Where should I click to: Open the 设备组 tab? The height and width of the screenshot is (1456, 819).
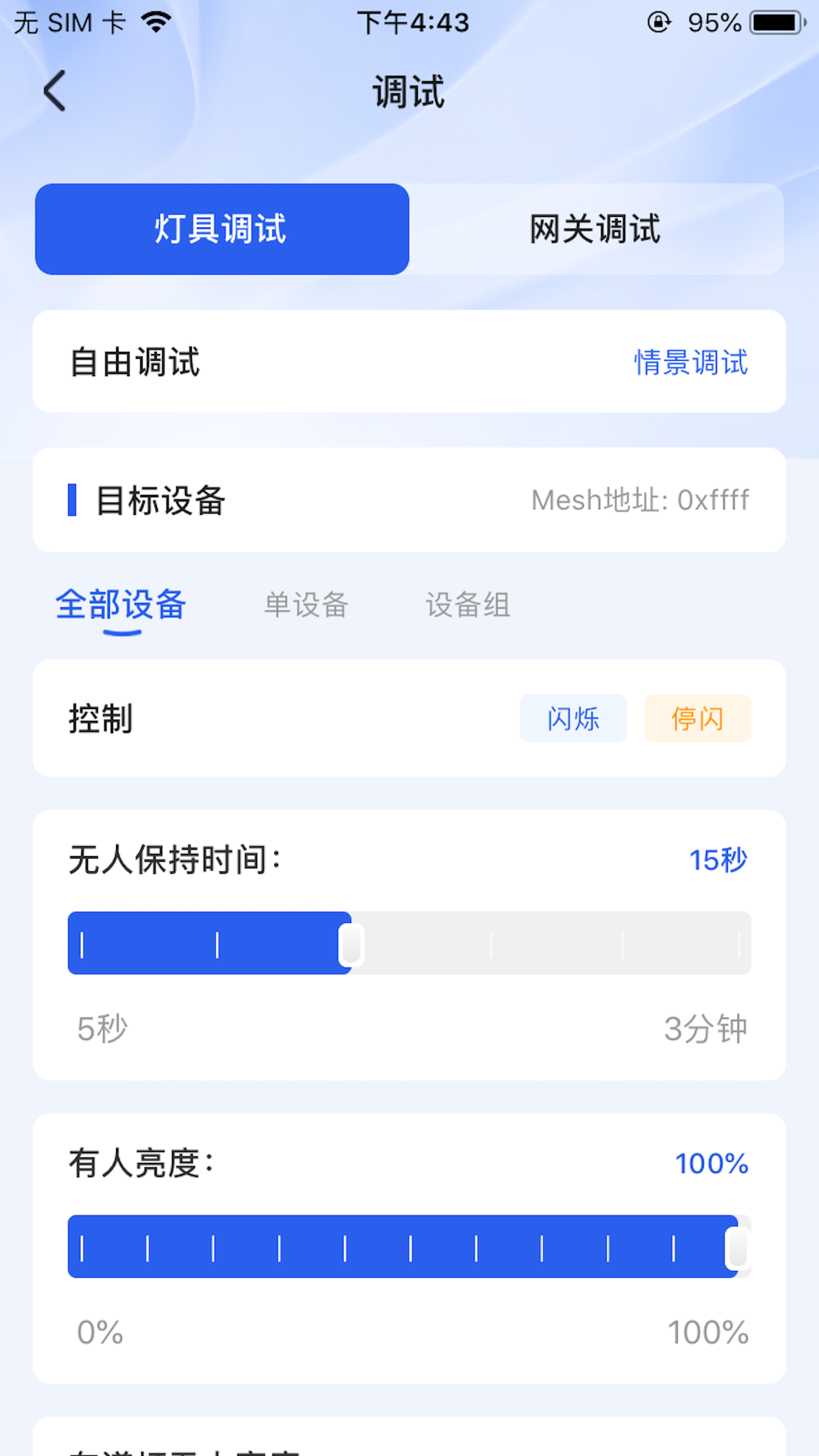[x=468, y=605]
